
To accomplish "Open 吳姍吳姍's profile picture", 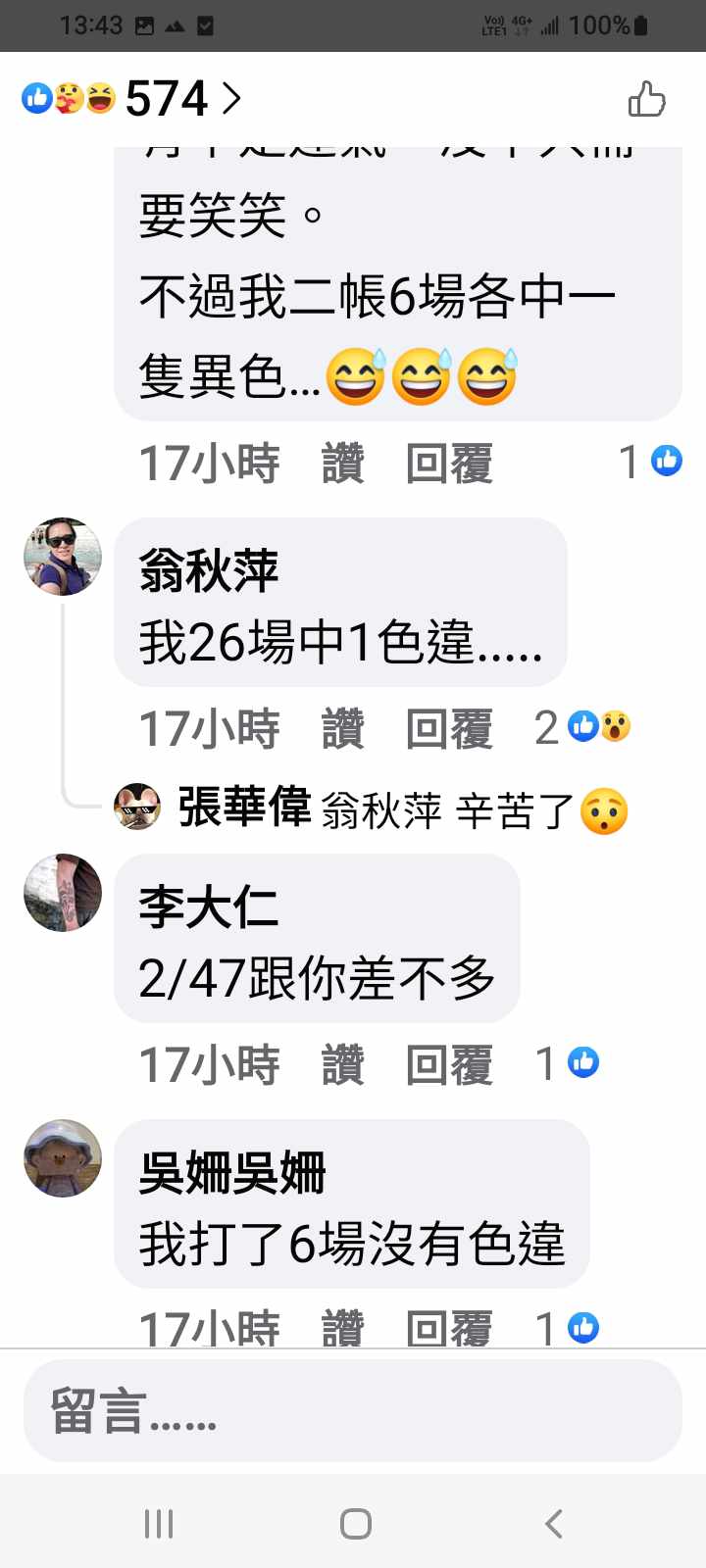I will 63,1158.
